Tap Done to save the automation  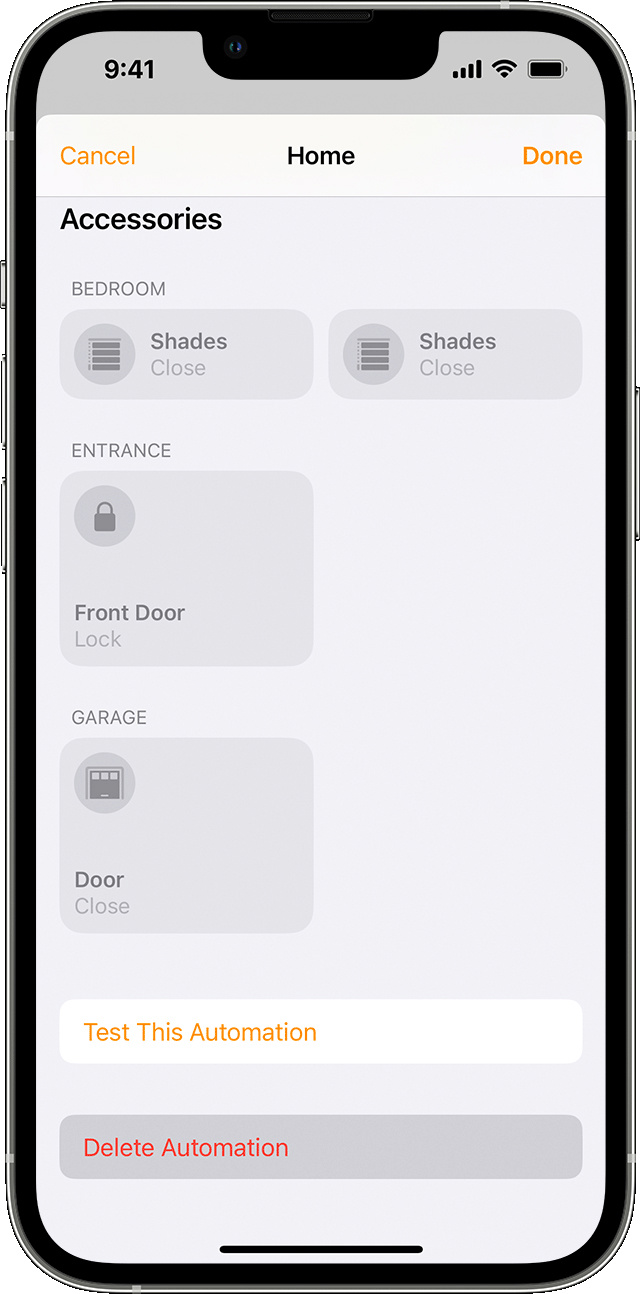(x=552, y=156)
